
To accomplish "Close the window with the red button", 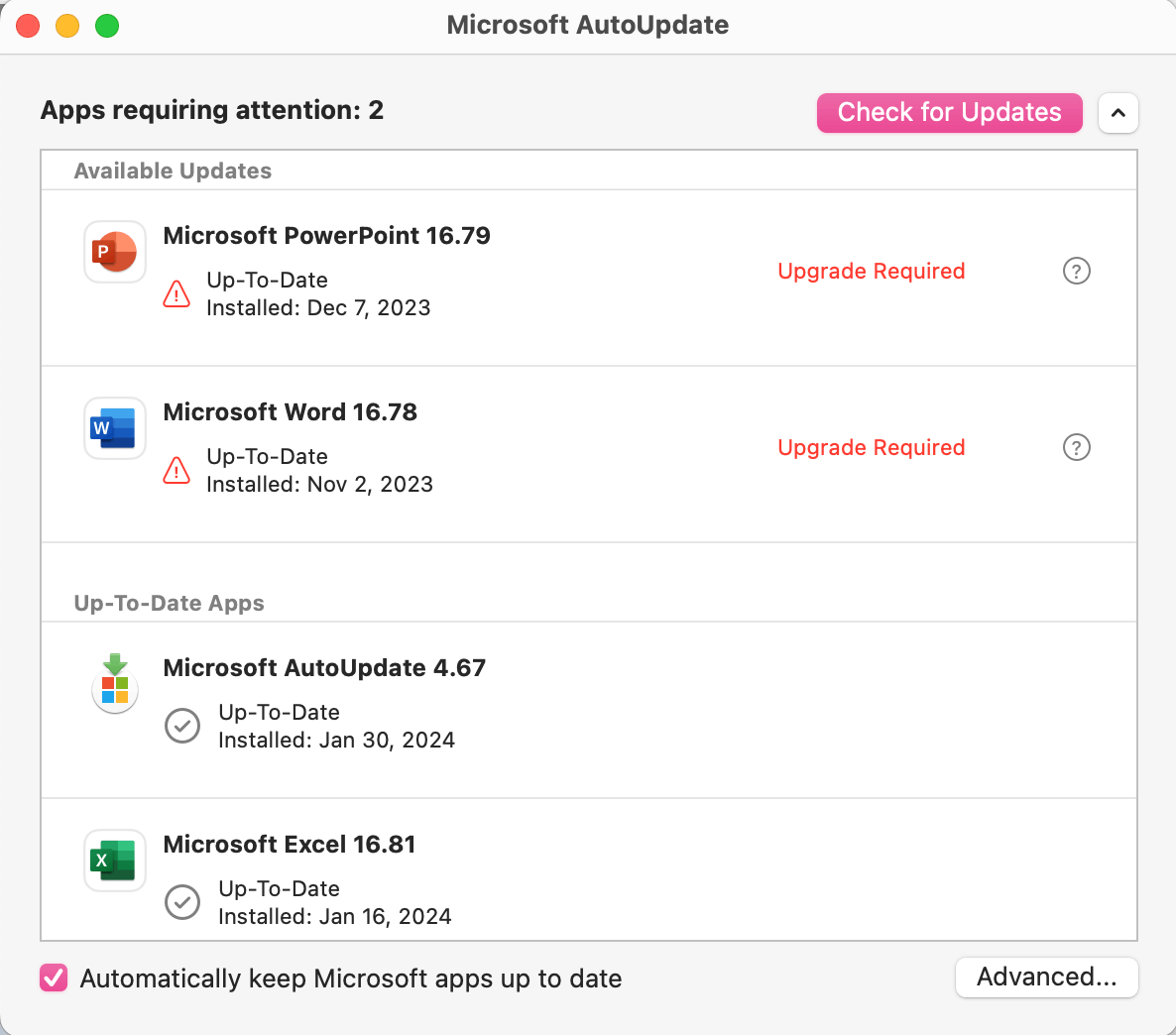I will (28, 26).
